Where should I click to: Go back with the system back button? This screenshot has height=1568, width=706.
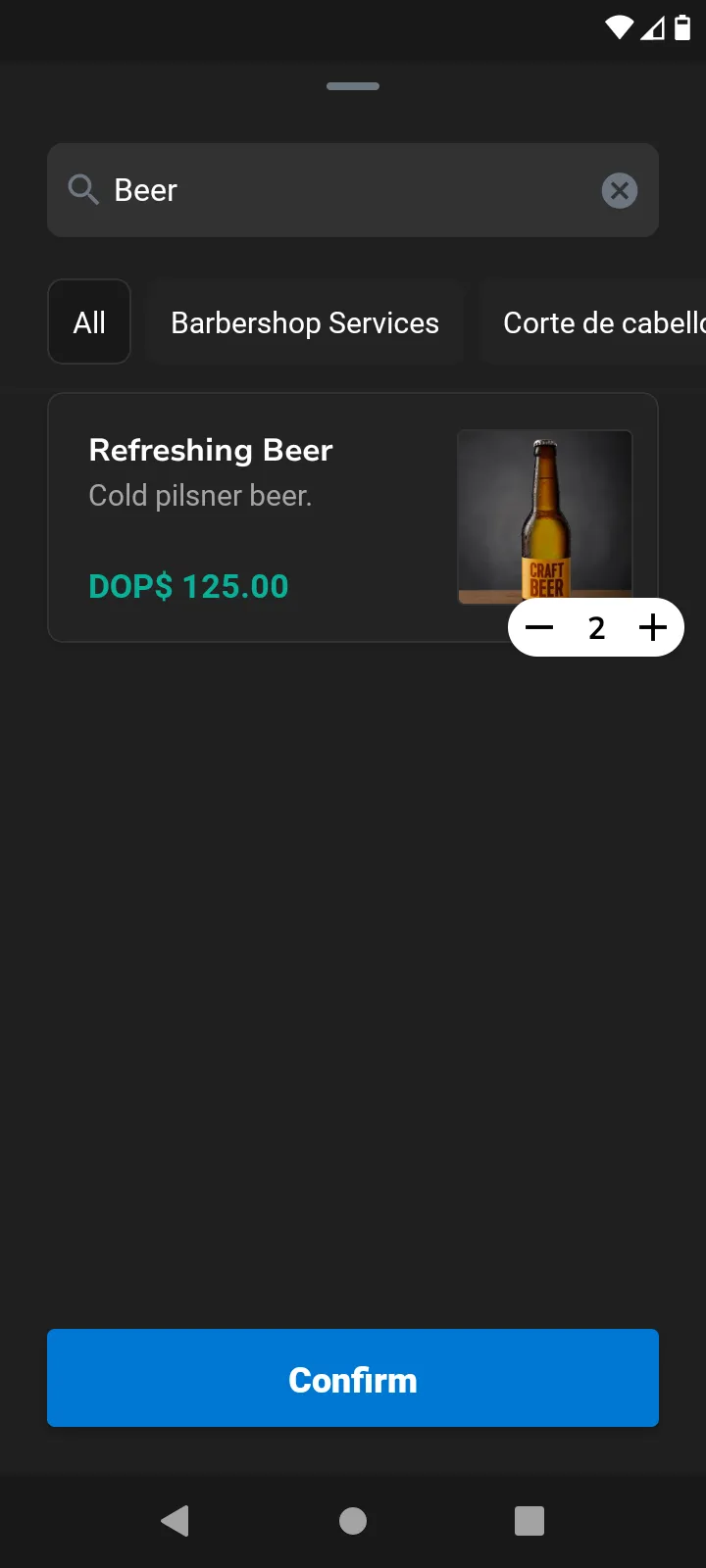(176, 1520)
